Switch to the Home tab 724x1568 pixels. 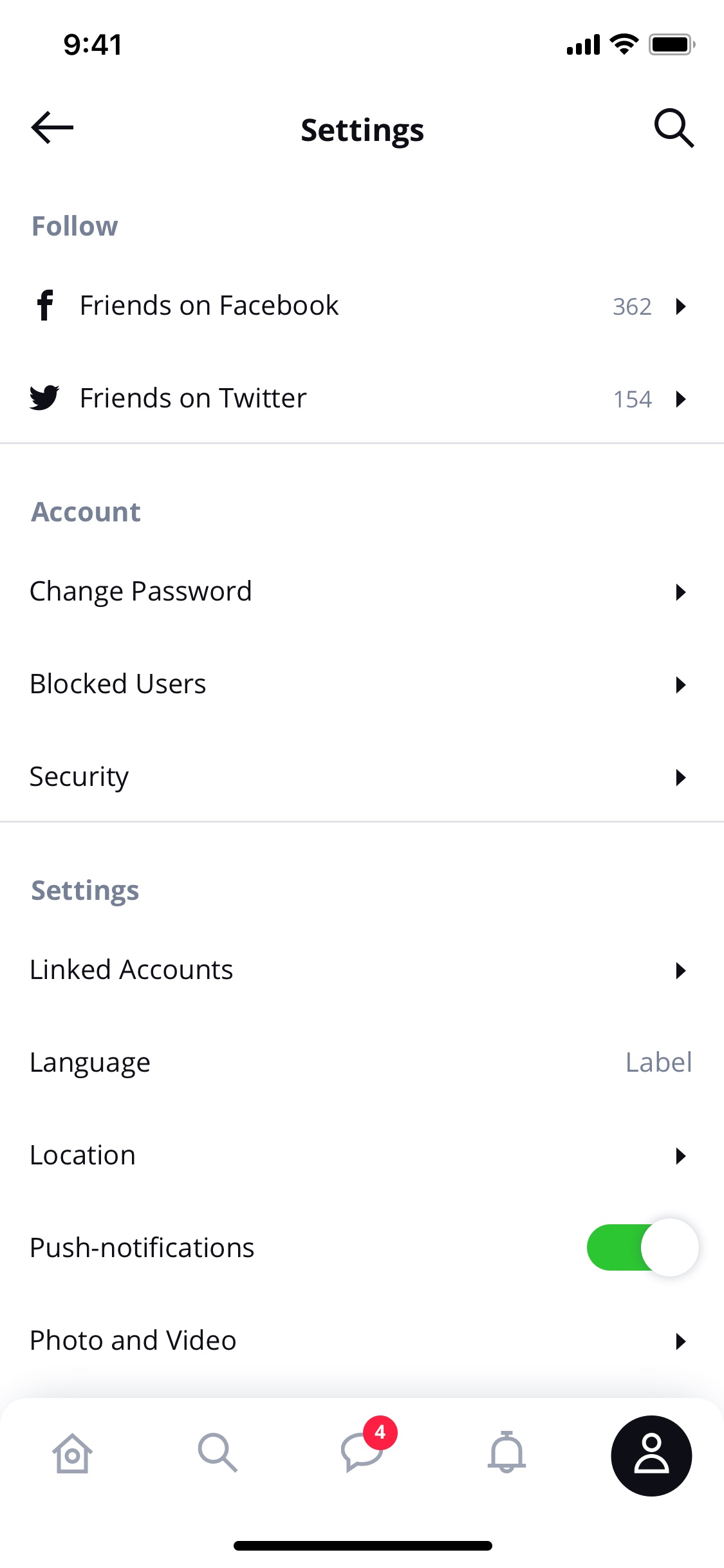[x=72, y=1453]
